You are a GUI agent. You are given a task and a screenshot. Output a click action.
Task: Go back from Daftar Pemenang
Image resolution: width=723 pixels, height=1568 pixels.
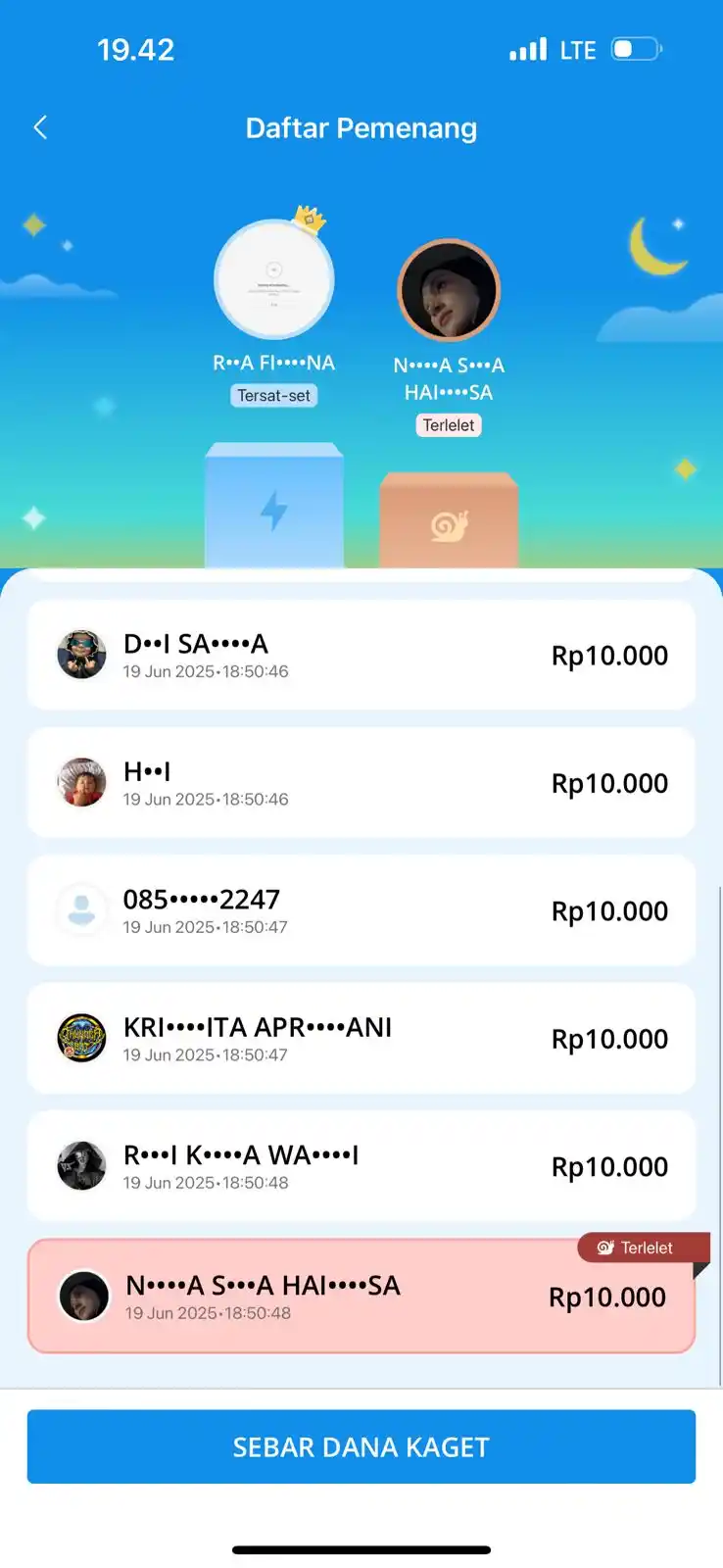click(x=40, y=127)
